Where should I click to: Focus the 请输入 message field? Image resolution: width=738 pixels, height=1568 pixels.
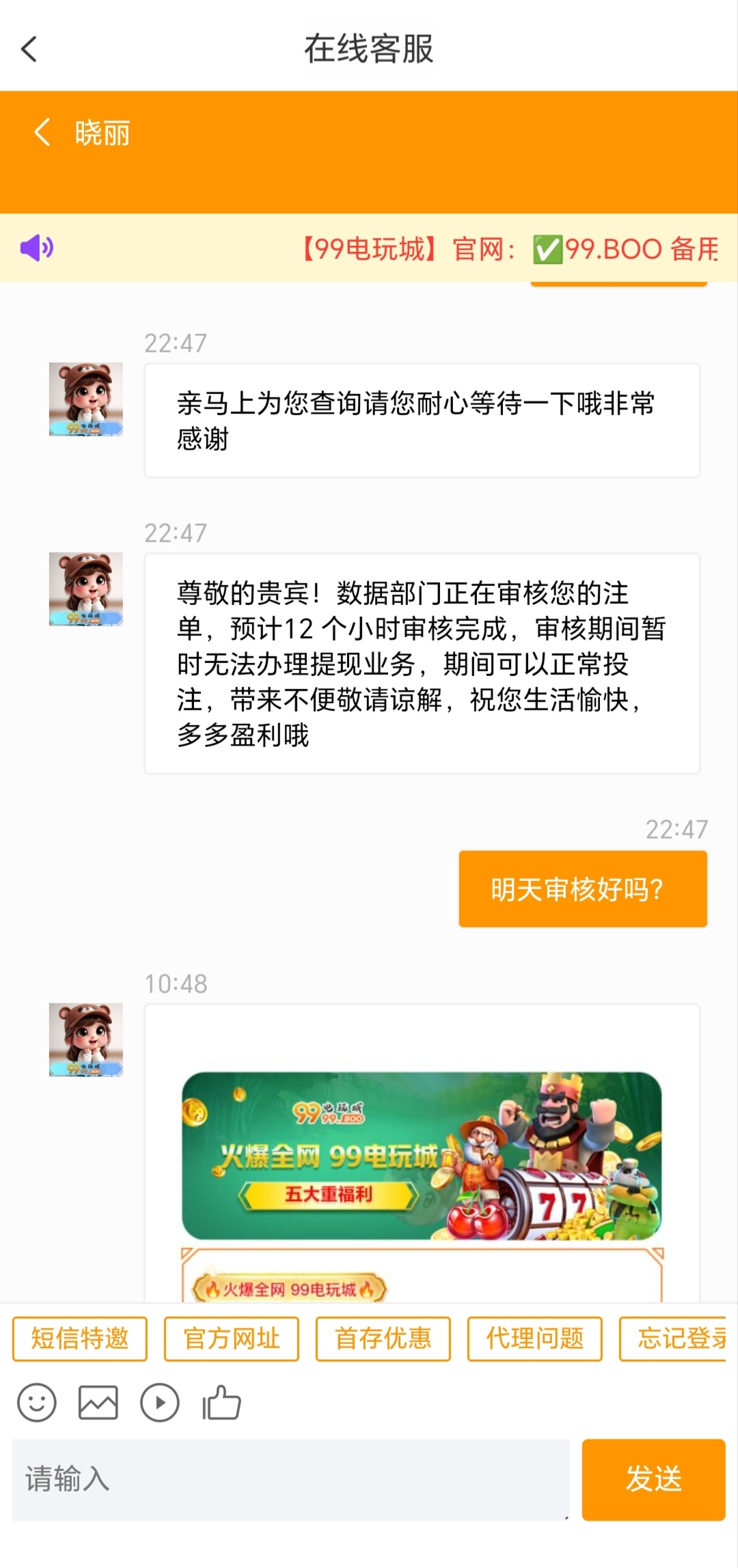(x=290, y=1479)
